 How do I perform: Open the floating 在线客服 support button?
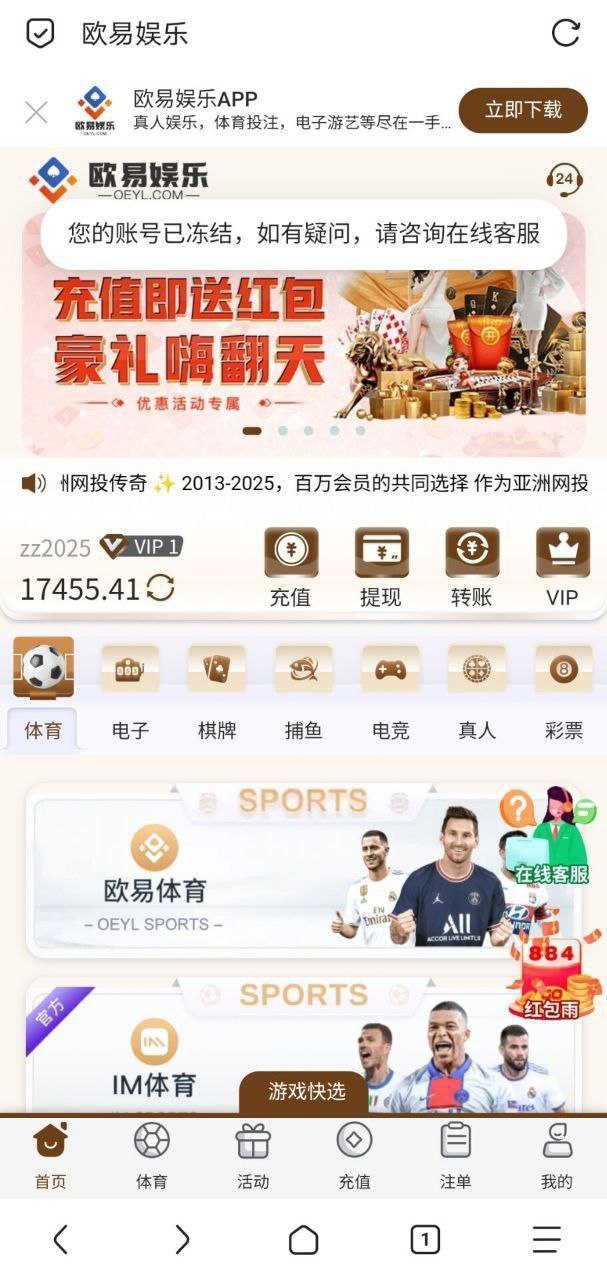(x=552, y=840)
